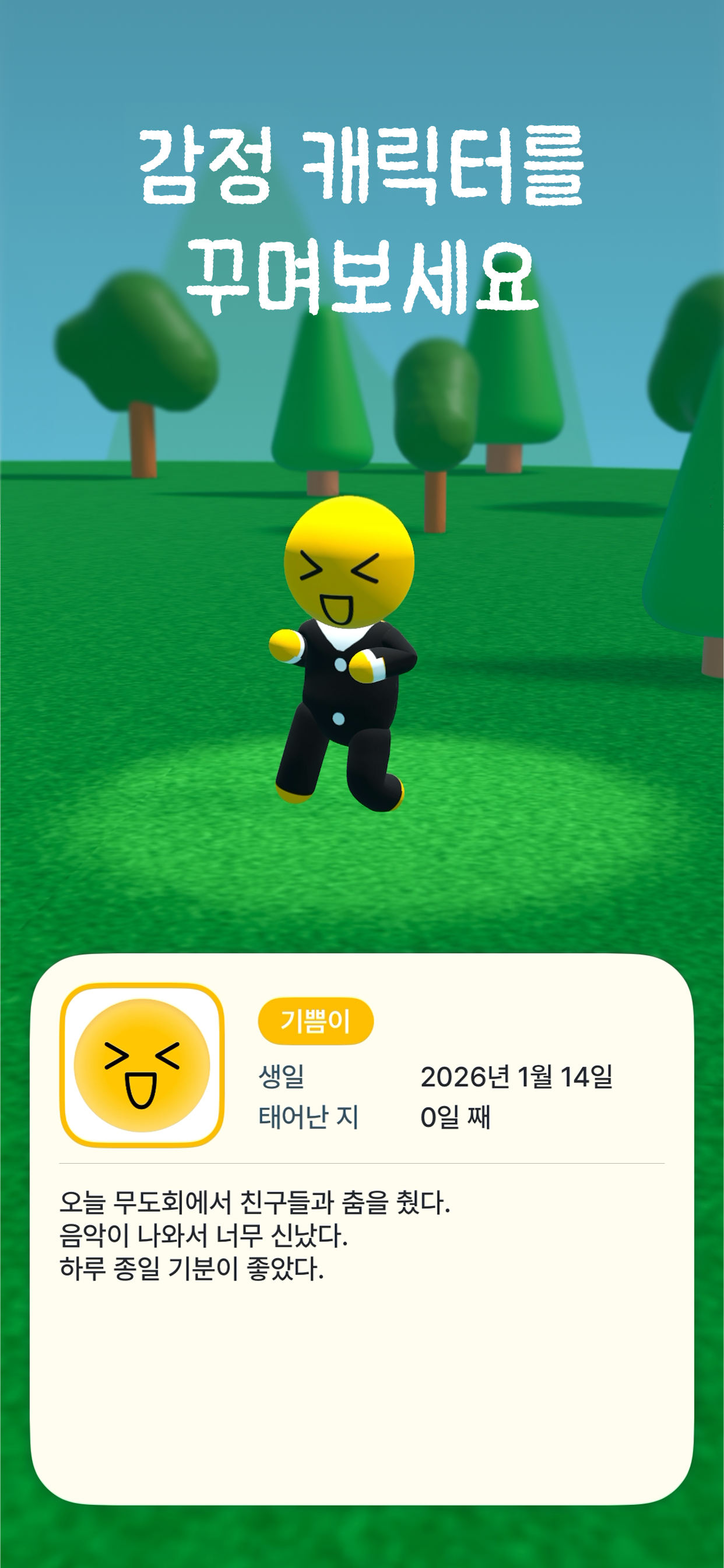Tap the character's raised yellow fist
Image resolution: width=724 pixels, height=1568 pixels.
pos(288,647)
